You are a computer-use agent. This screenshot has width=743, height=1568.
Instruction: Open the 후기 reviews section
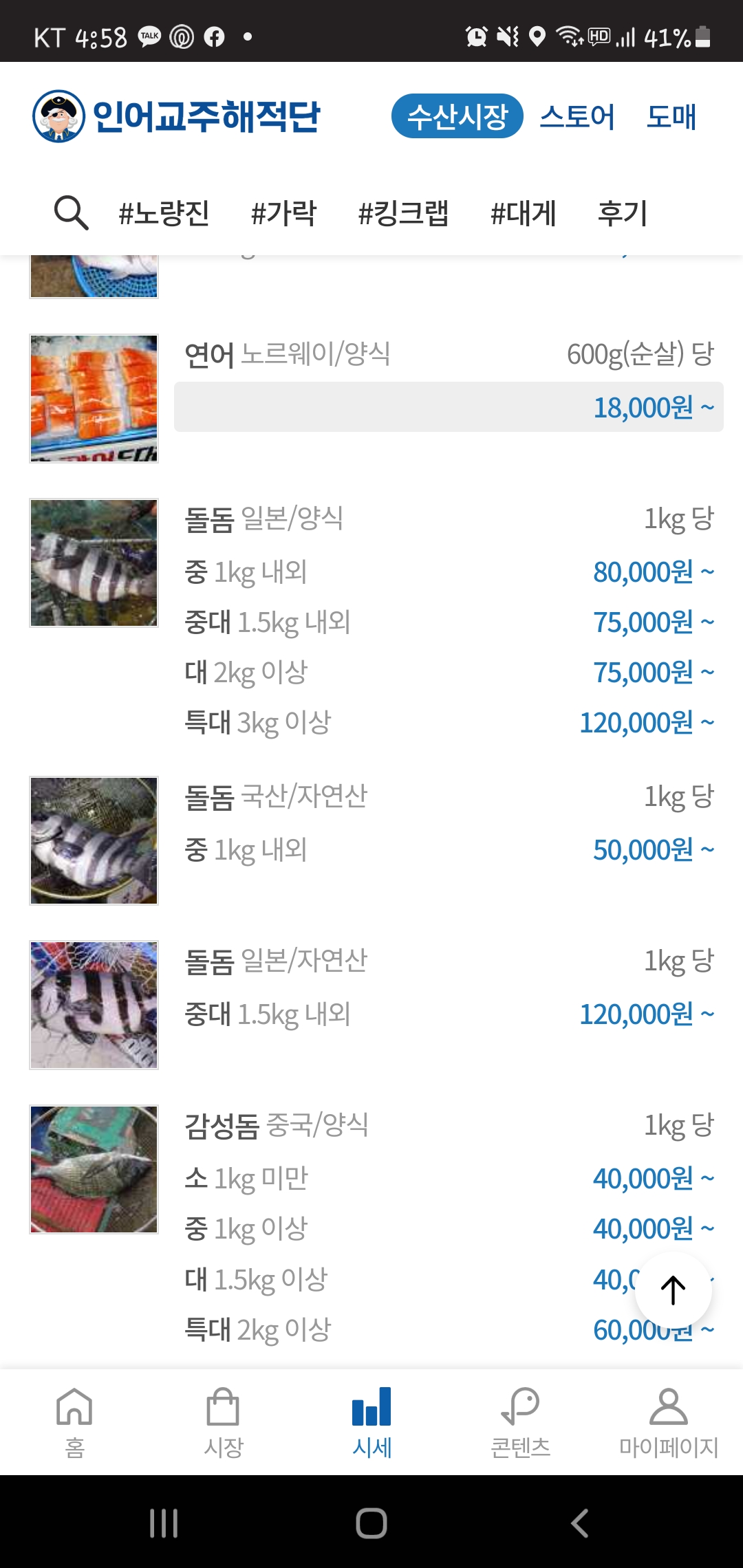pyautogui.click(x=622, y=213)
